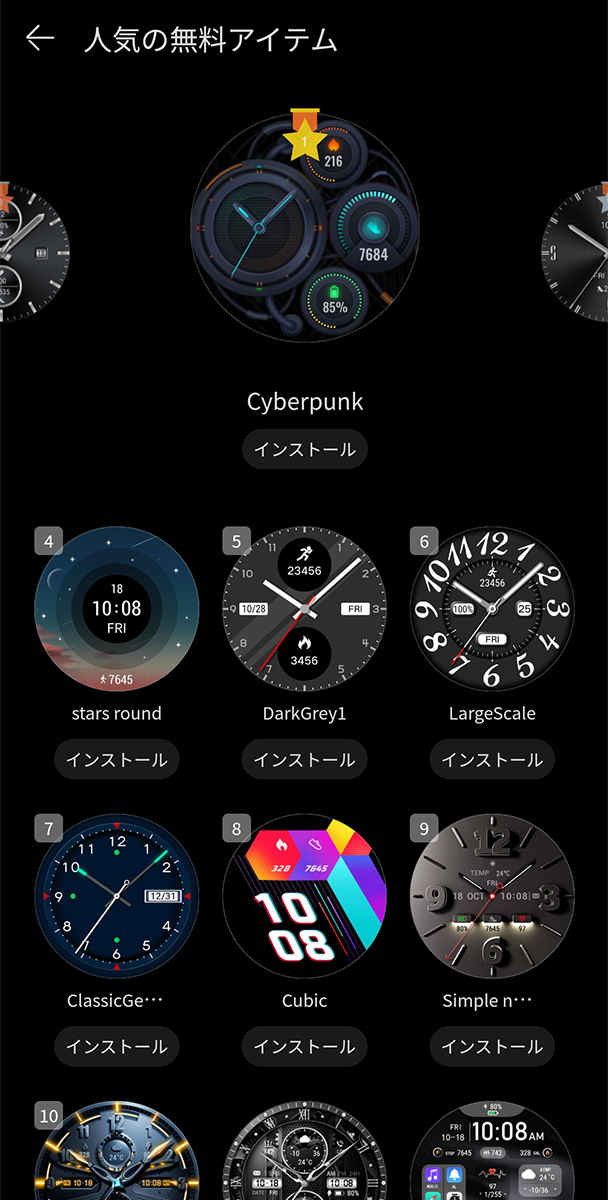Install the Cubic watch face
The width and height of the screenshot is (608, 1200).
304,1047
